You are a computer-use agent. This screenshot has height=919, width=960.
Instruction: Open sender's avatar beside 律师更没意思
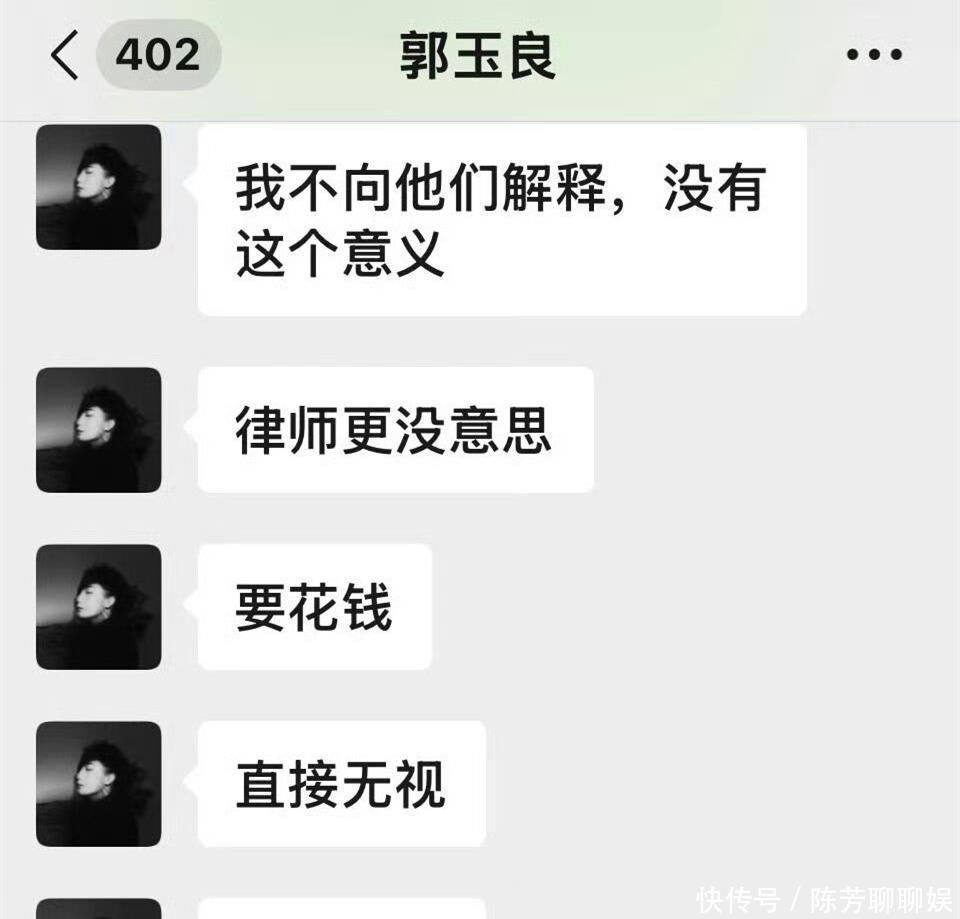tap(99, 430)
